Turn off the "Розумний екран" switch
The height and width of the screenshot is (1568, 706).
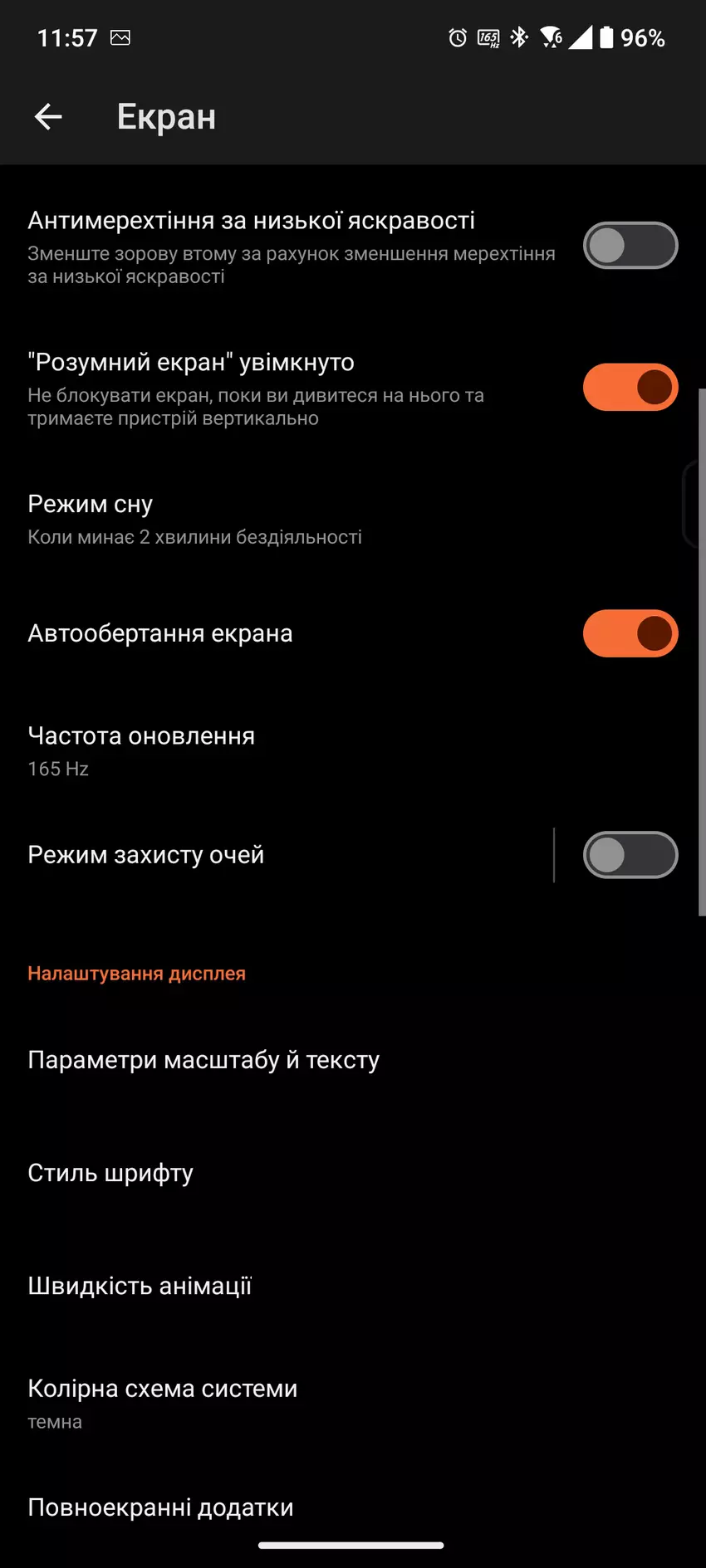[630, 388]
